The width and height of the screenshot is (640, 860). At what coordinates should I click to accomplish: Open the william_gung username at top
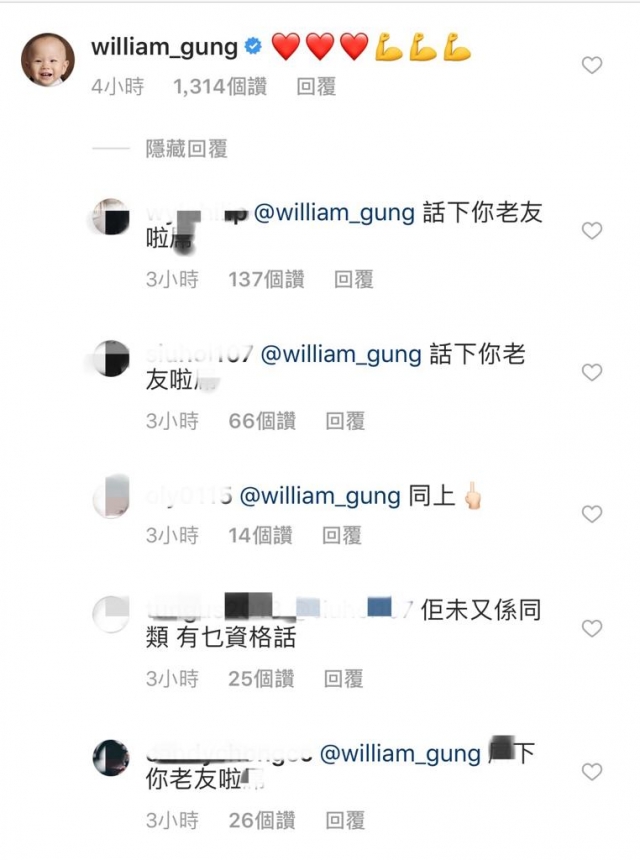click(164, 46)
